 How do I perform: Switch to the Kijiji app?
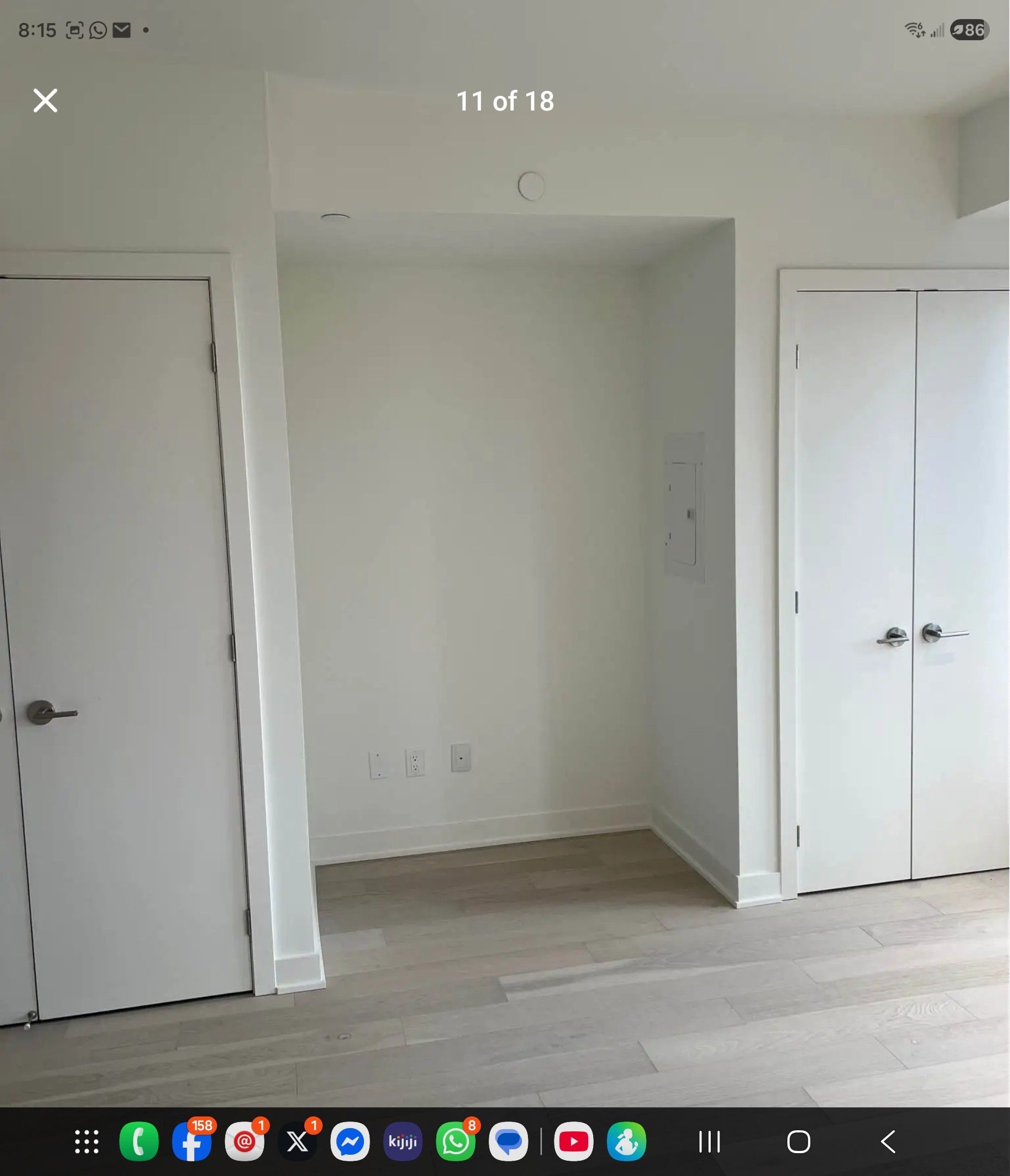click(403, 1141)
